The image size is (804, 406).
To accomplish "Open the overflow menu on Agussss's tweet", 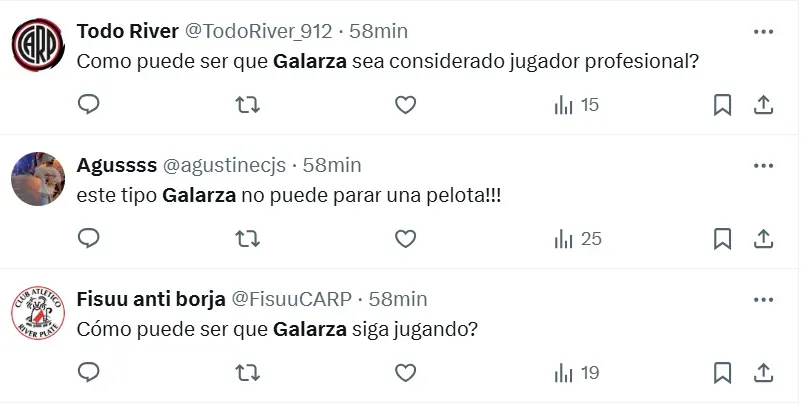I will [x=762, y=165].
